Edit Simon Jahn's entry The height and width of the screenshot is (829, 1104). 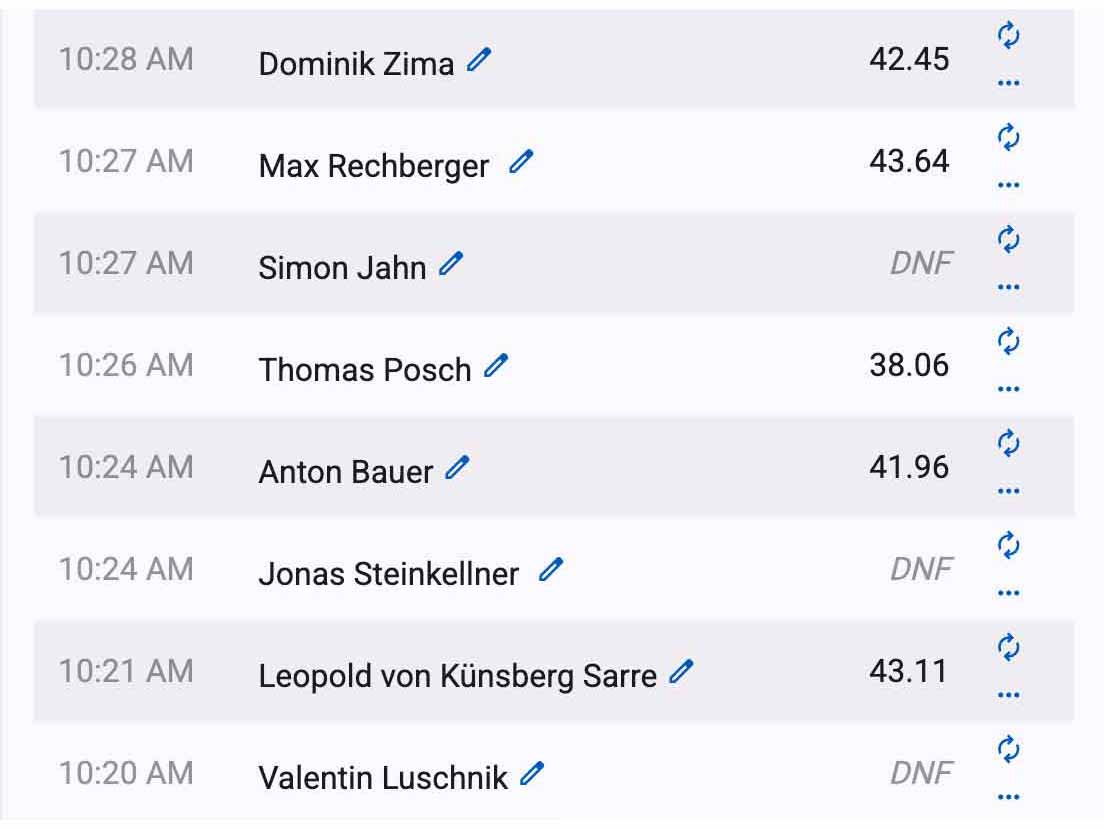pos(452,264)
